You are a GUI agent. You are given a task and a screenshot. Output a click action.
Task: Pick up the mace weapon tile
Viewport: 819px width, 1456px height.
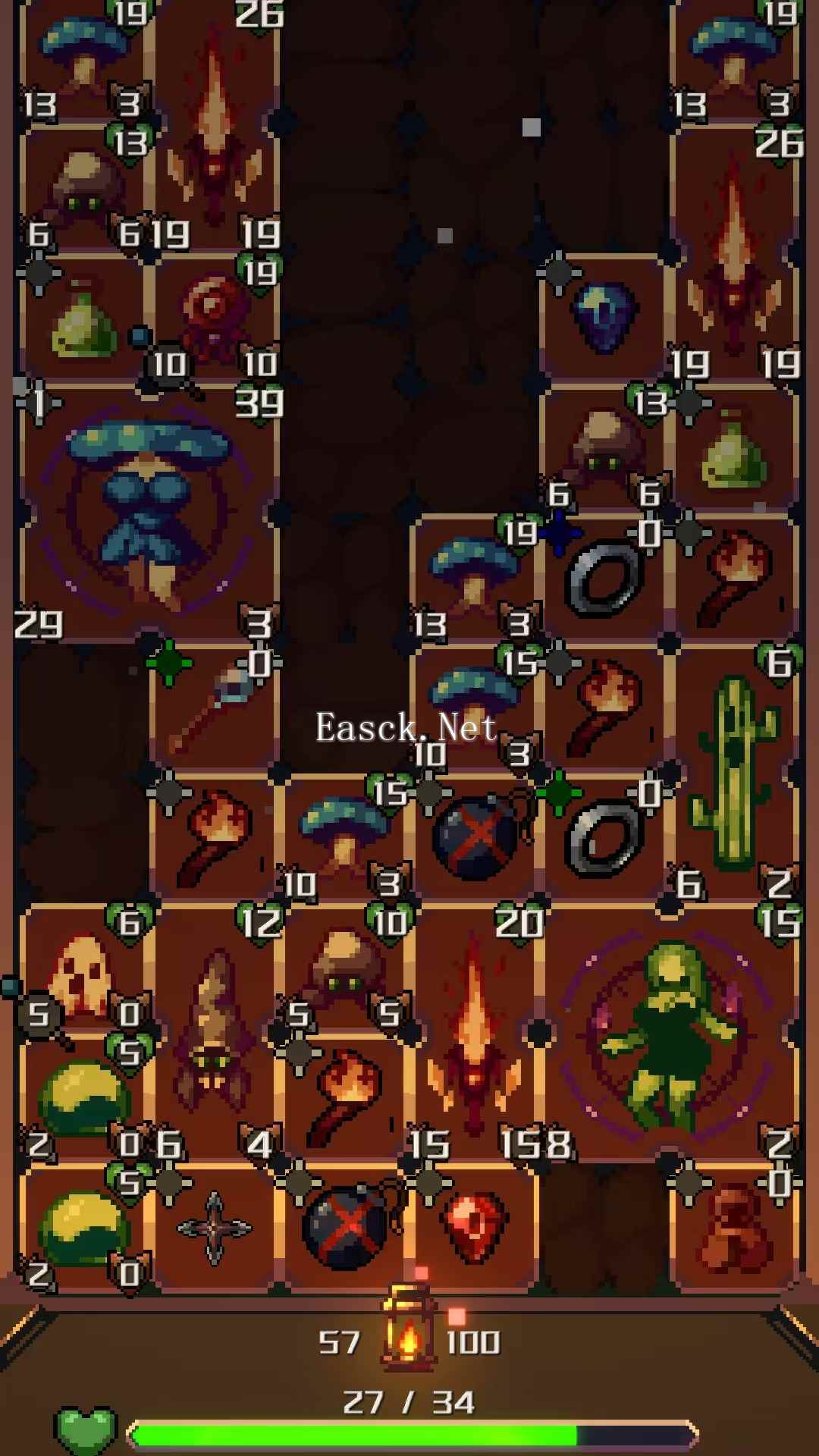215,709
